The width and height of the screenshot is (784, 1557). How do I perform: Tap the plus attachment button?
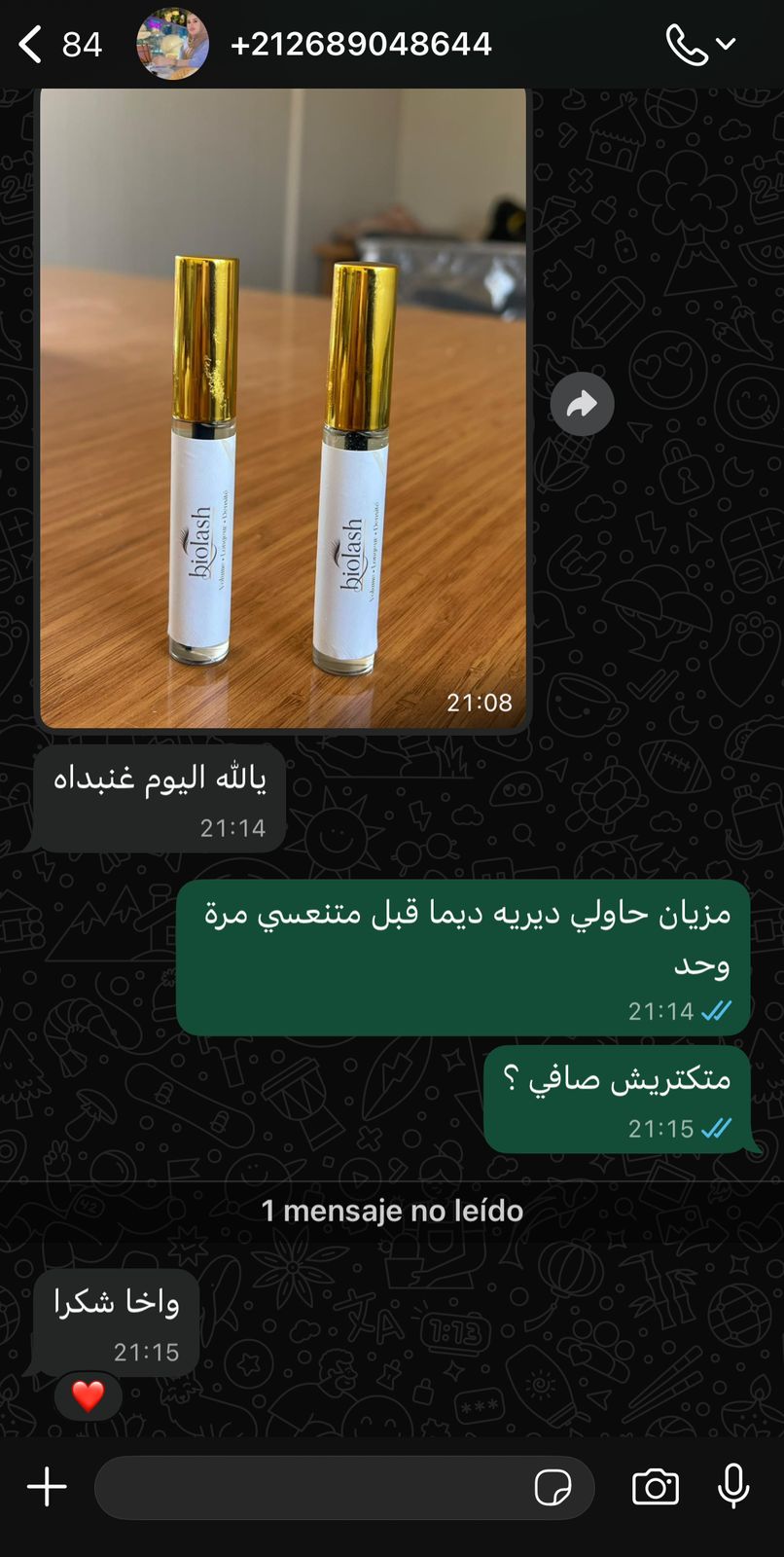click(47, 1487)
